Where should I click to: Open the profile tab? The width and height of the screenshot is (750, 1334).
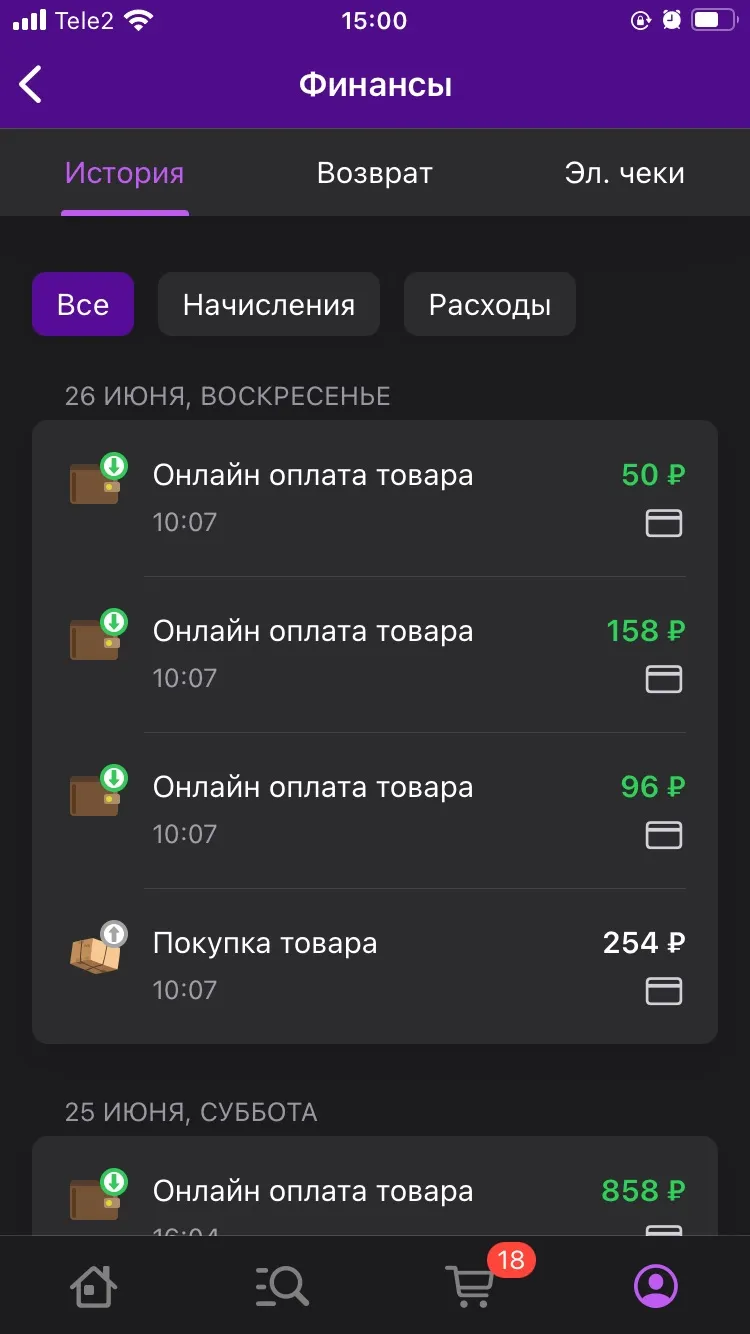[x=656, y=1284]
